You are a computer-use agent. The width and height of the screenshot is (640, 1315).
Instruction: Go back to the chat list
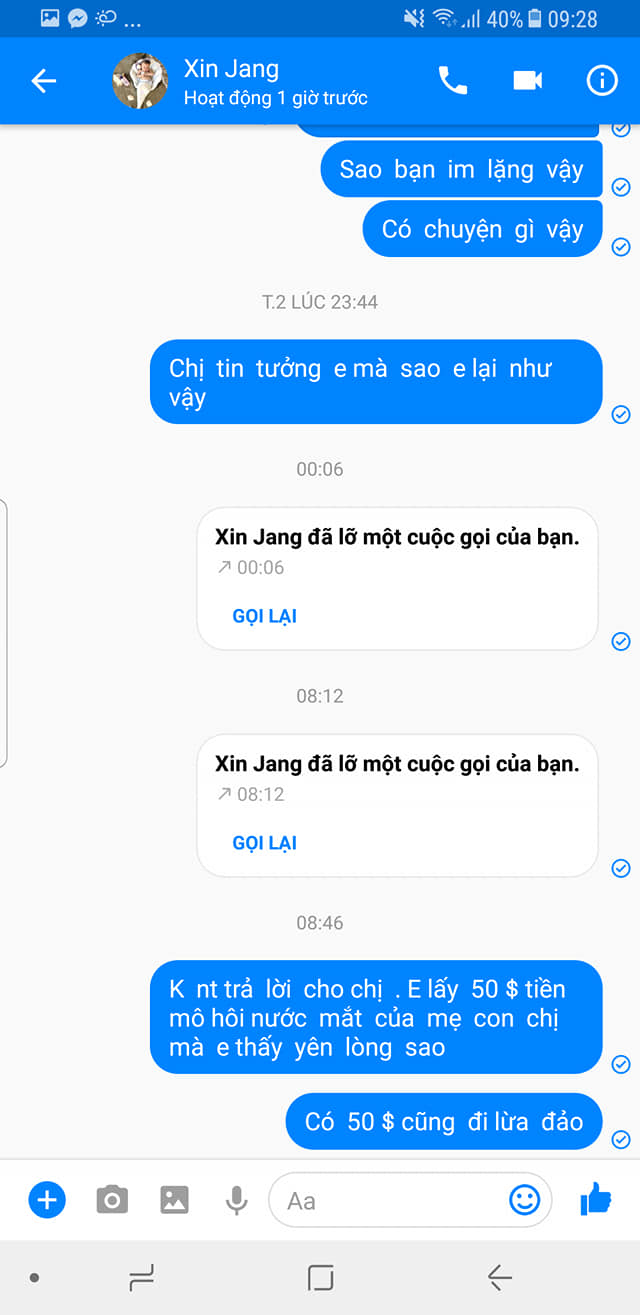click(x=44, y=81)
